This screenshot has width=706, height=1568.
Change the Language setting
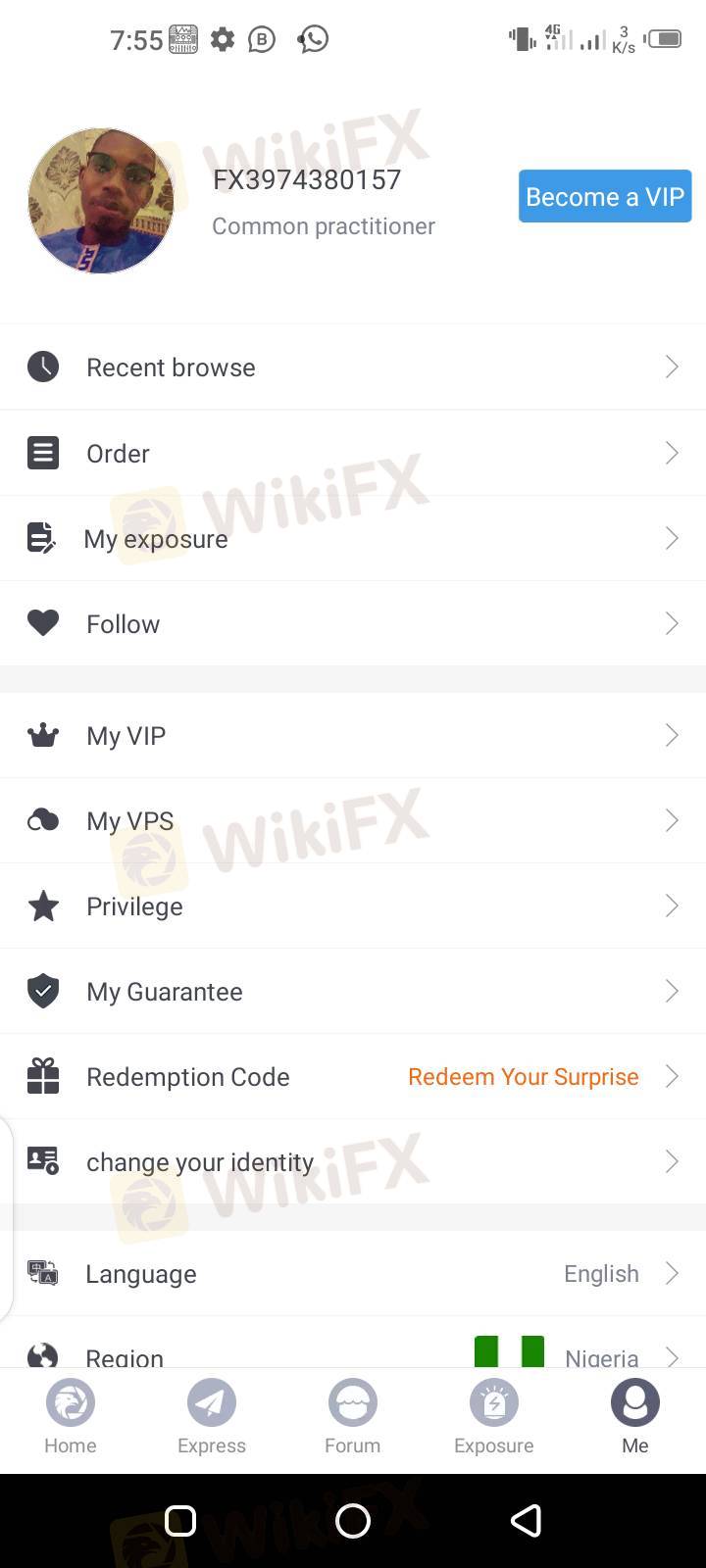point(353,1273)
